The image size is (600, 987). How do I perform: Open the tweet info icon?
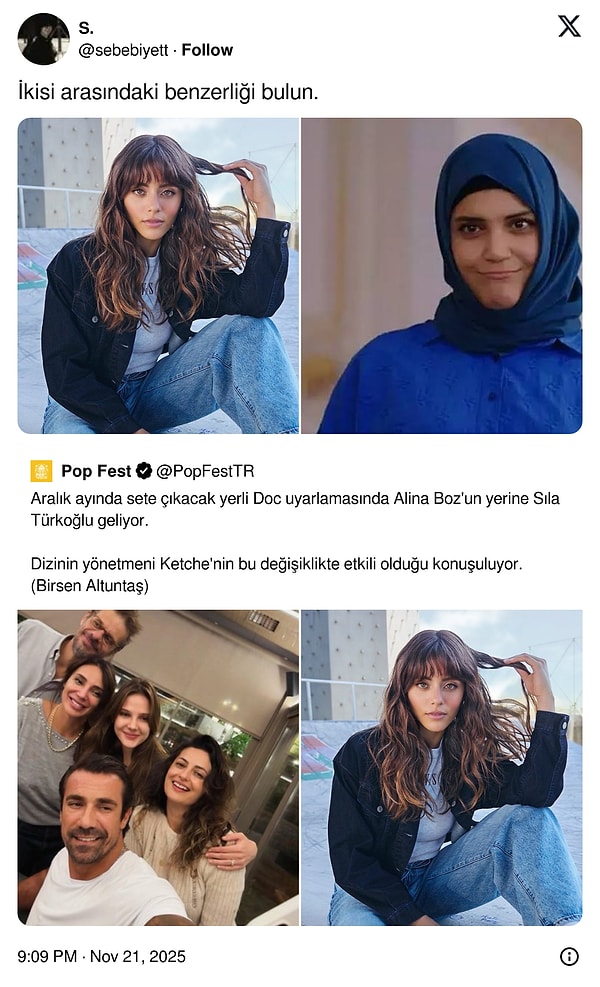coord(569,957)
